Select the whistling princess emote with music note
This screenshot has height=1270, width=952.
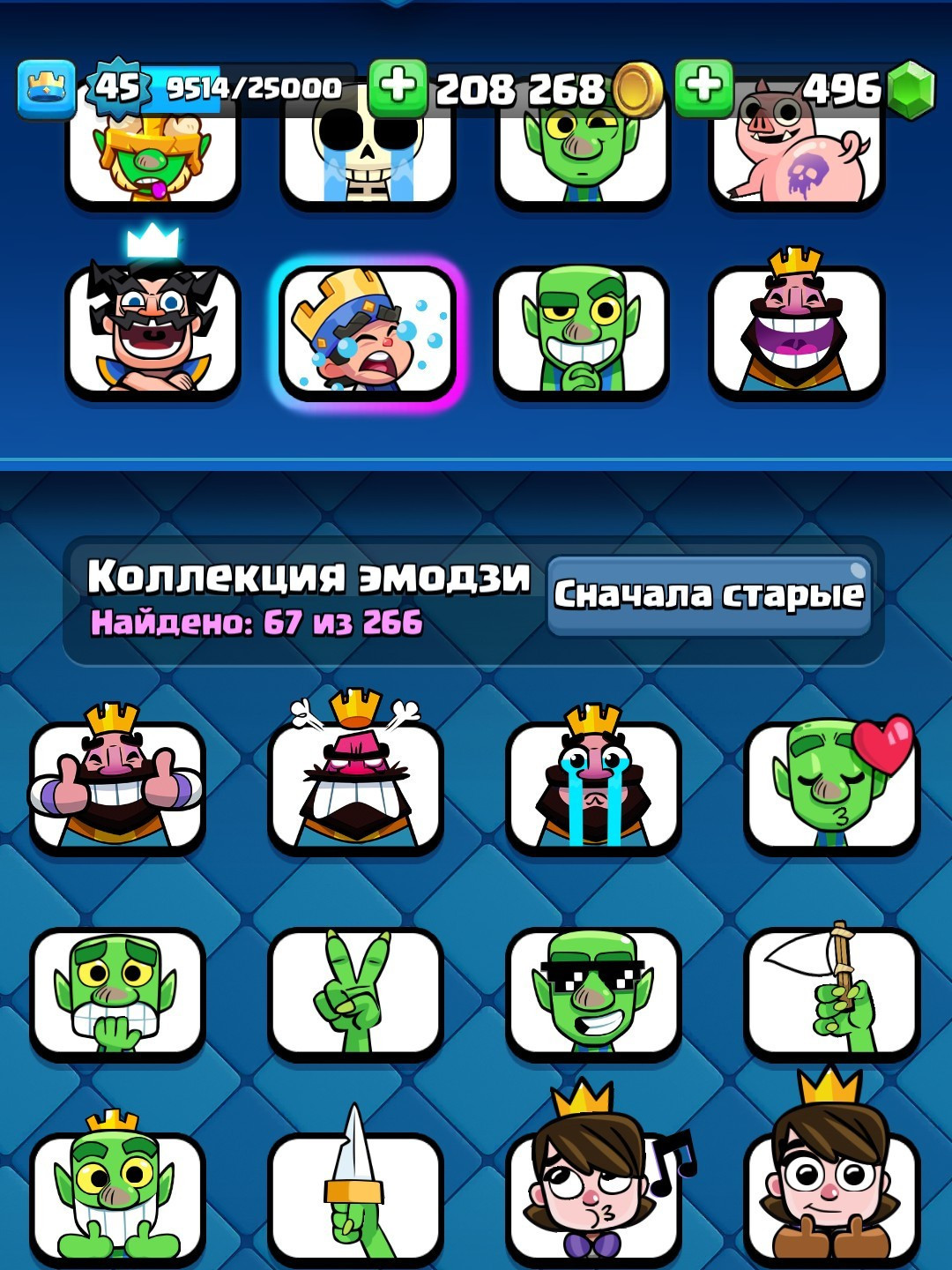(593, 1195)
